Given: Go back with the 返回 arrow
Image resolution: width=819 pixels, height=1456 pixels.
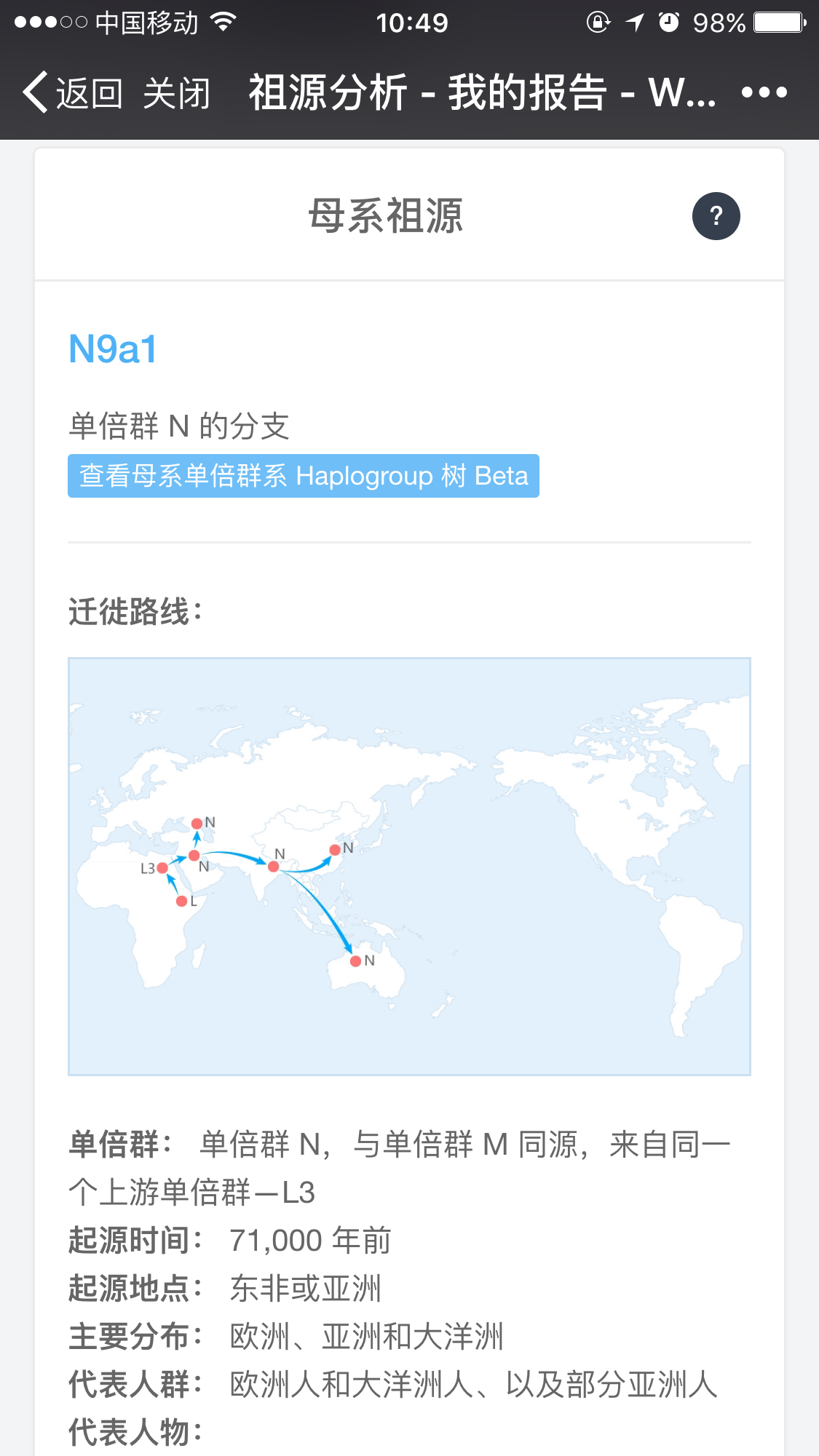Looking at the screenshot, I should click(x=71, y=92).
